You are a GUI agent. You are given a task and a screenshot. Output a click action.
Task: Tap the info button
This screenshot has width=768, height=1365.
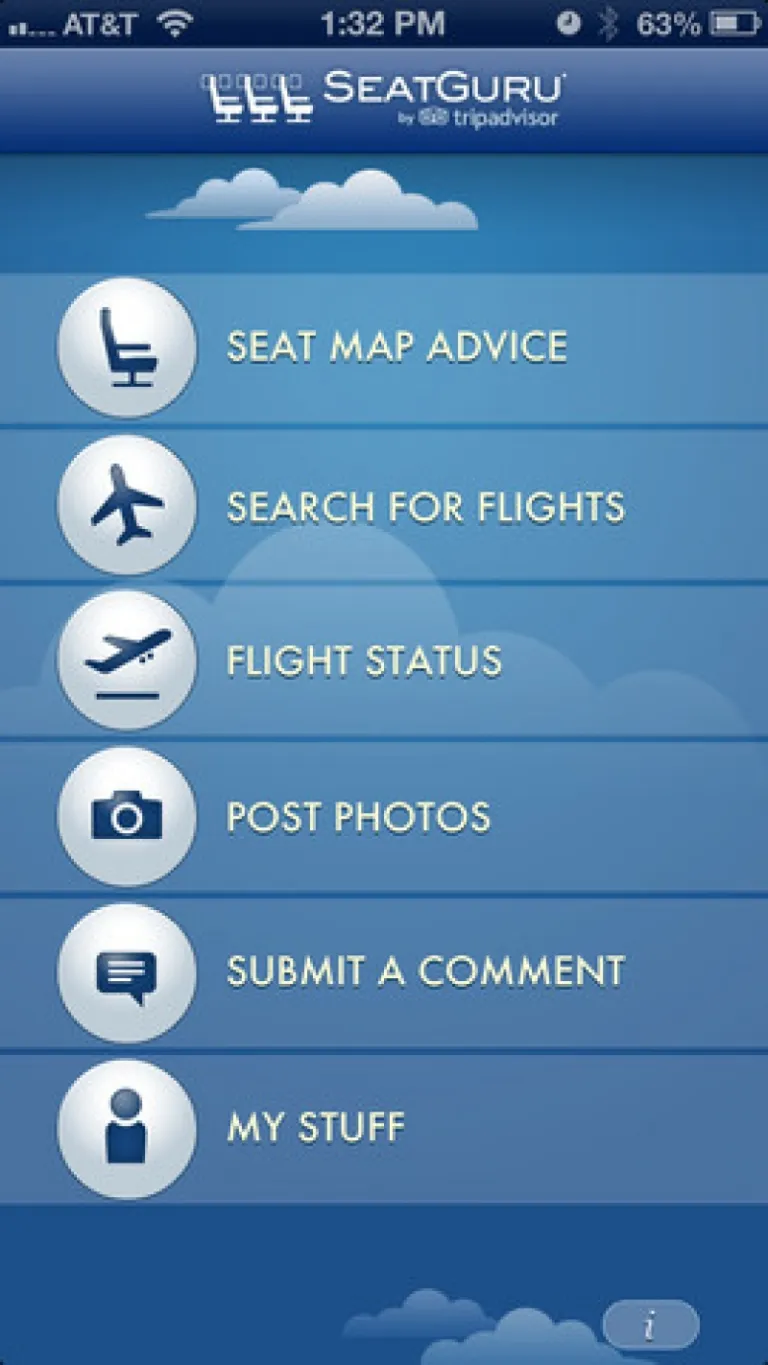pos(650,1326)
